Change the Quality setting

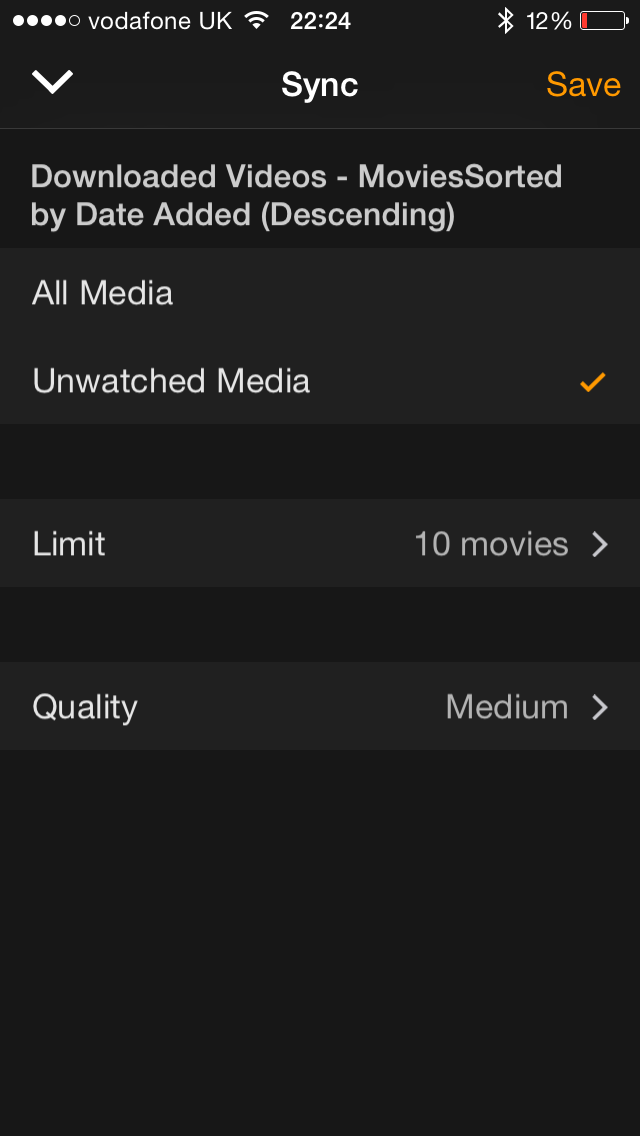[320, 707]
